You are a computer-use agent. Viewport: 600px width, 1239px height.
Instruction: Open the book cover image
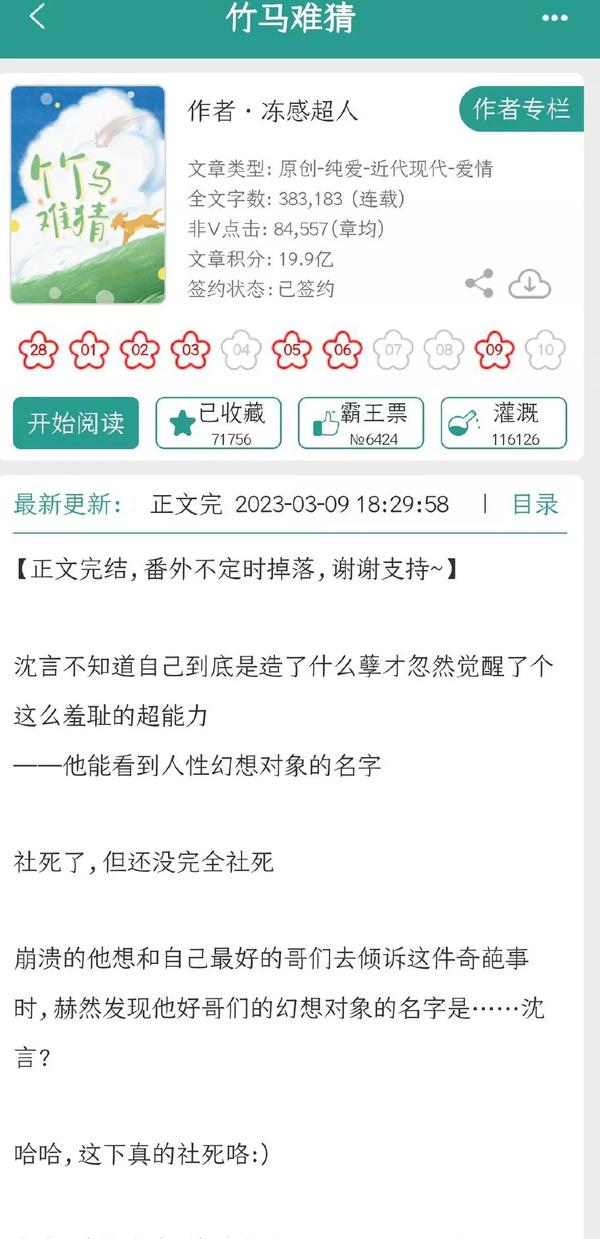tap(88, 194)
